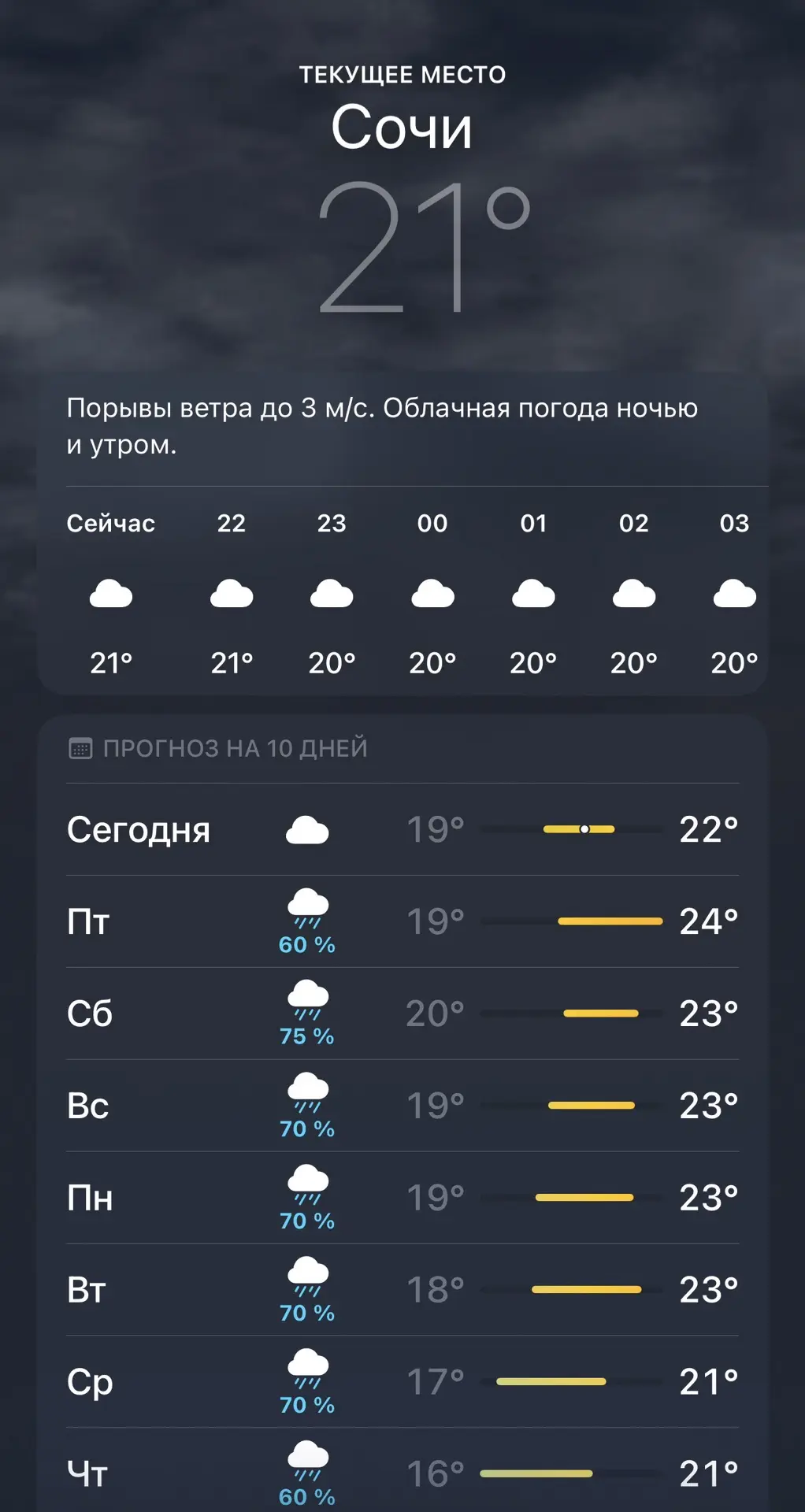This screenshot has height=1512, width=805.
Task: Open the Сб forecast row
Action: click(x=402, y=1014)
